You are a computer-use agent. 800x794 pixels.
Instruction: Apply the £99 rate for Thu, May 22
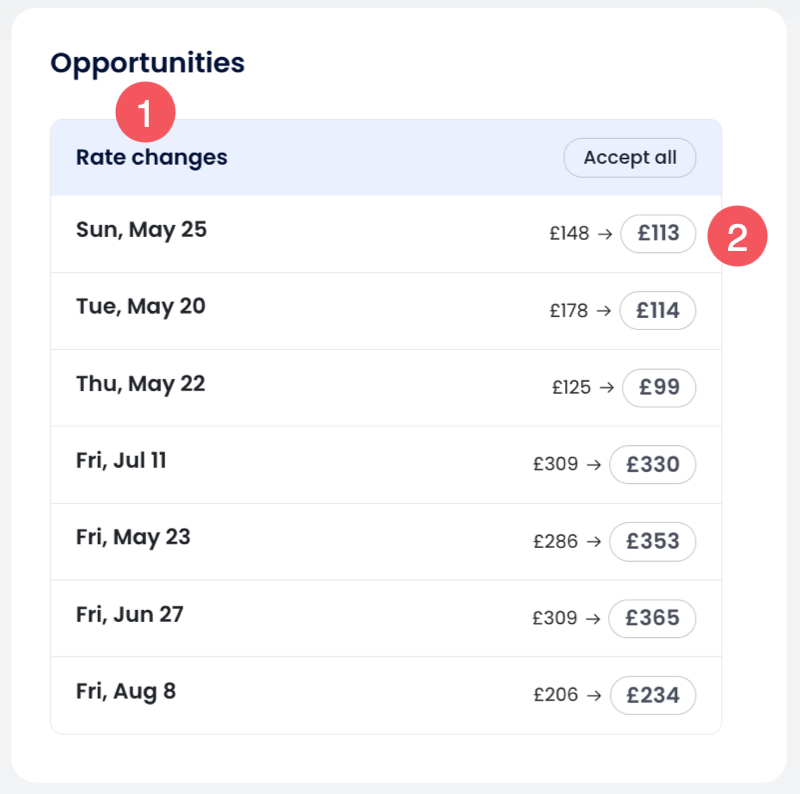pos(658,388)
